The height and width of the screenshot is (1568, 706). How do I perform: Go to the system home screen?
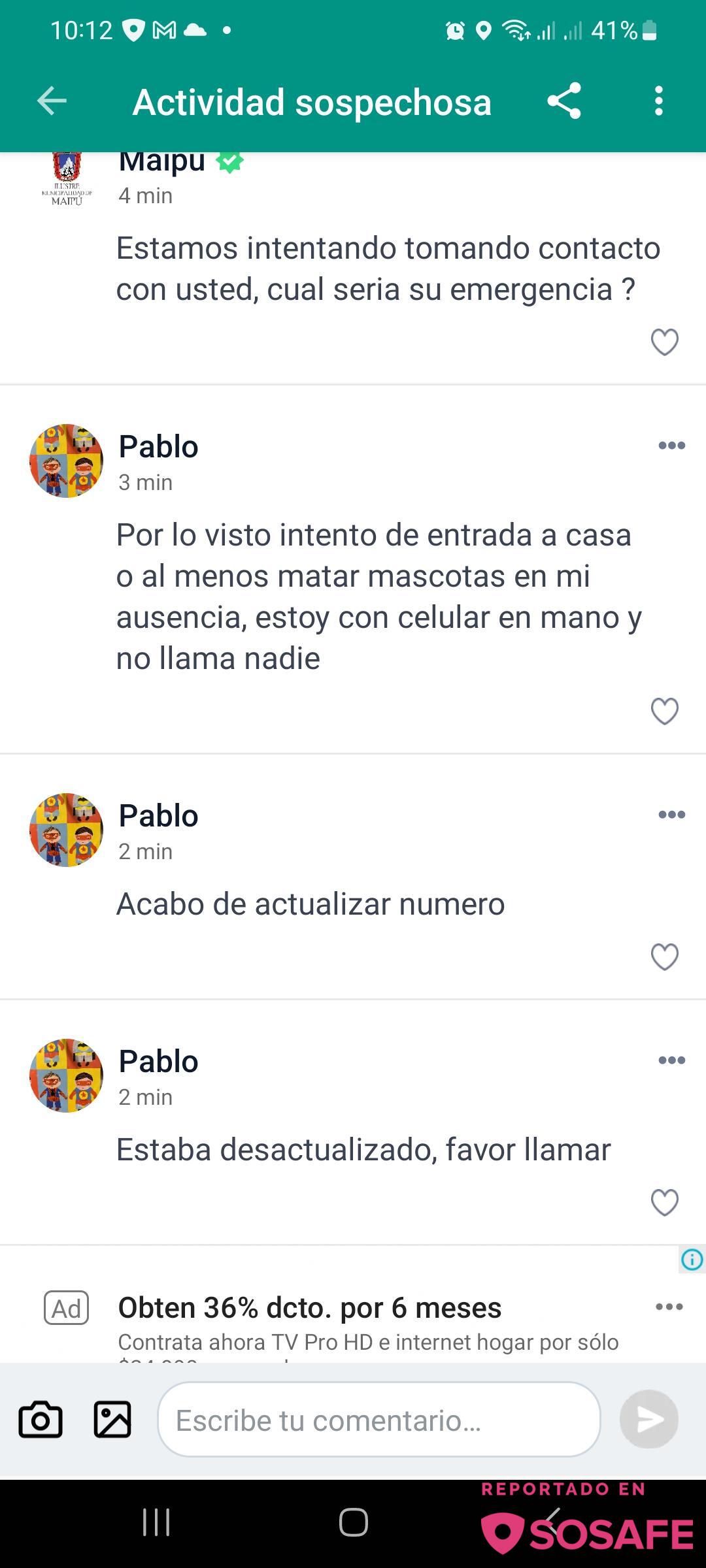(x=353, y=1522)
